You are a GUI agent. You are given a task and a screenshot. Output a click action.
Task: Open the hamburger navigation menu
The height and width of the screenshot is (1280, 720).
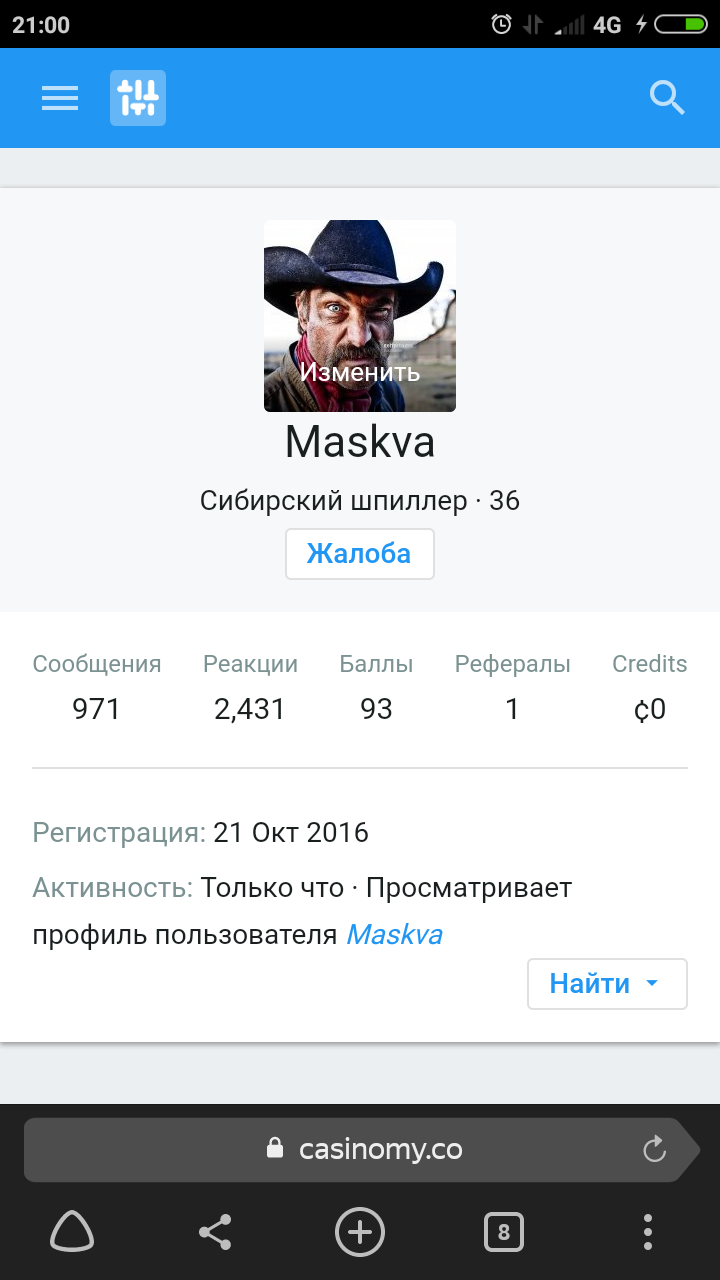(60, 98)
